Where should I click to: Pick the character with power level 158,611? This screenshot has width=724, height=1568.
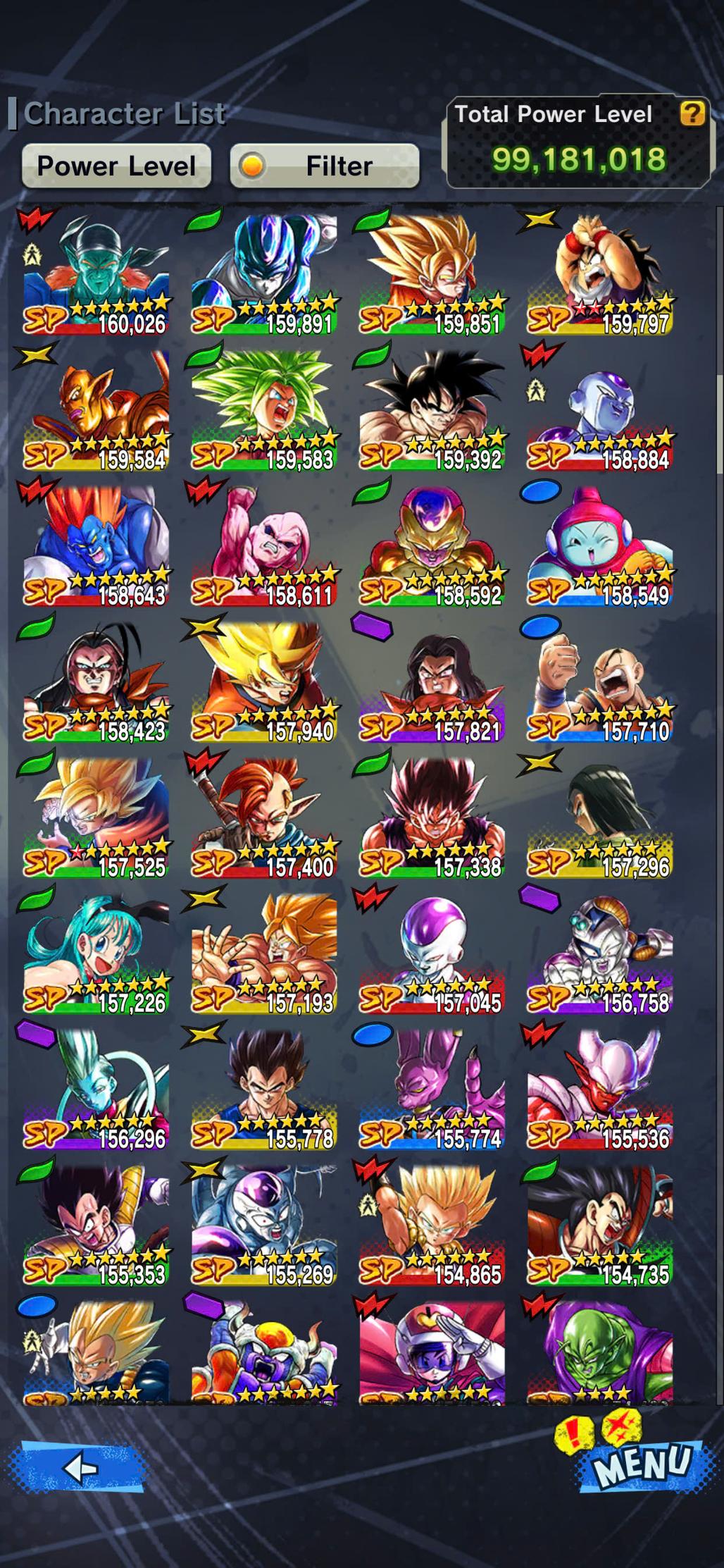pos(264,547)
